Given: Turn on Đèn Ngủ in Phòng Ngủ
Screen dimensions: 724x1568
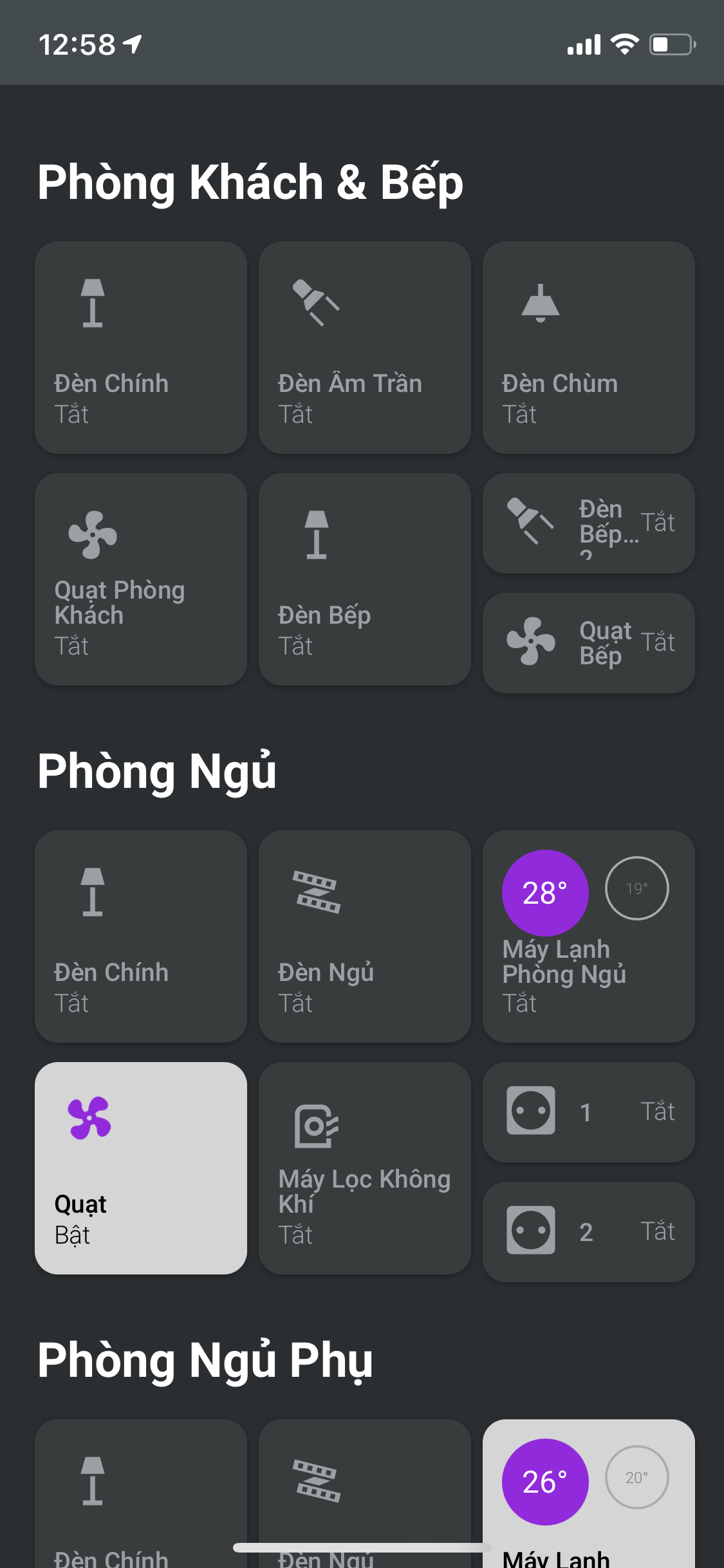Looking at the screenshot, I should [364, 937].
